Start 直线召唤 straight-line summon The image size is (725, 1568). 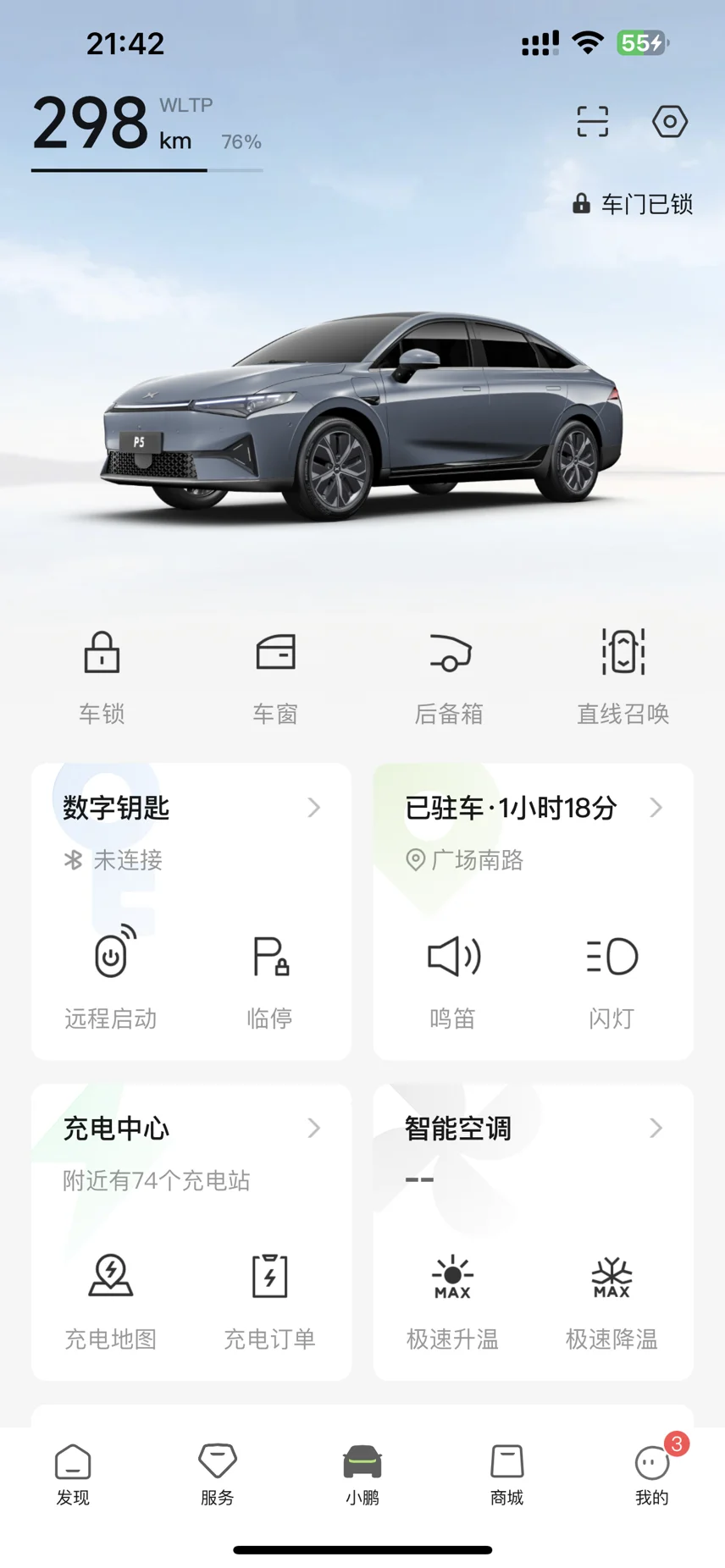click(x=623, y=675)
